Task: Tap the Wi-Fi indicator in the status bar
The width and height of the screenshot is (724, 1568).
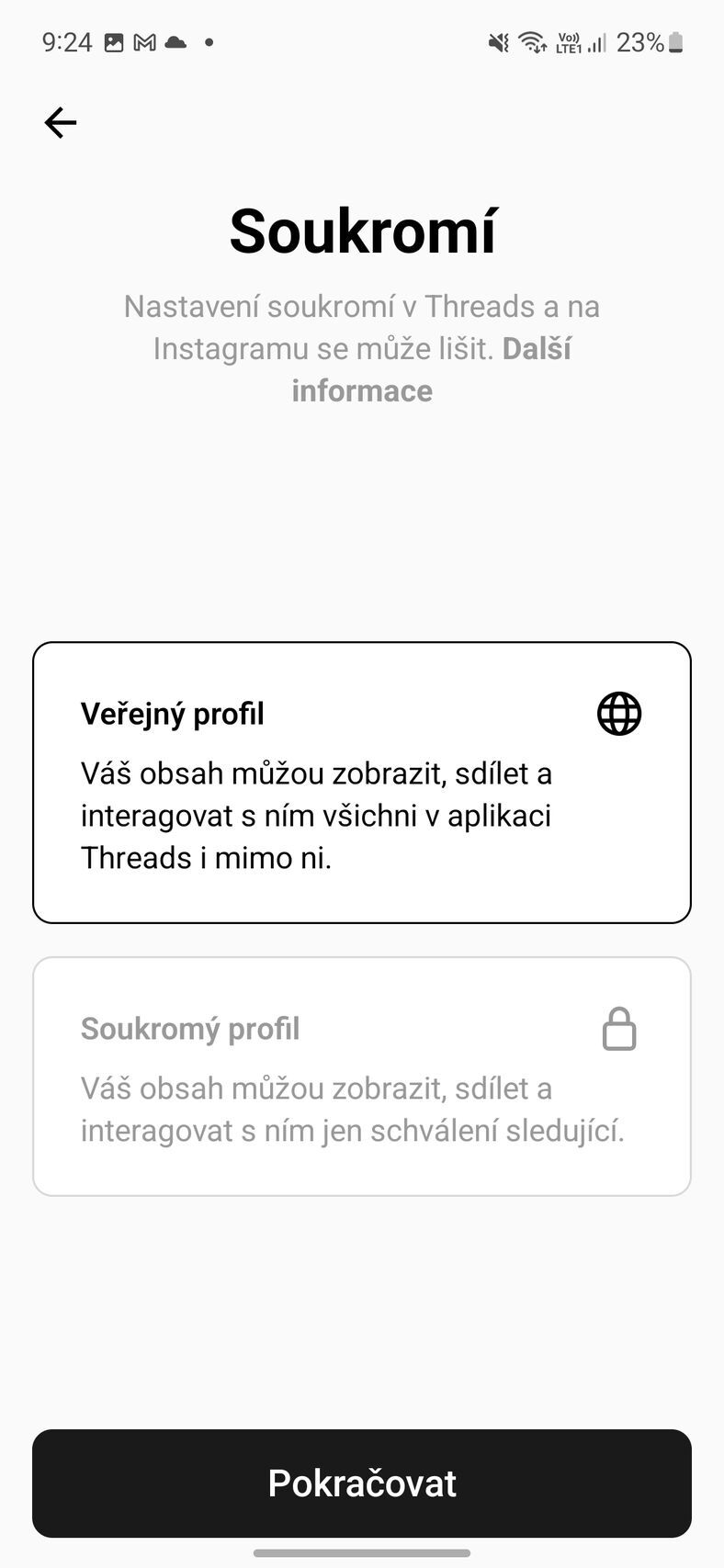Action: pyautogui.click(x=531, y=40)
